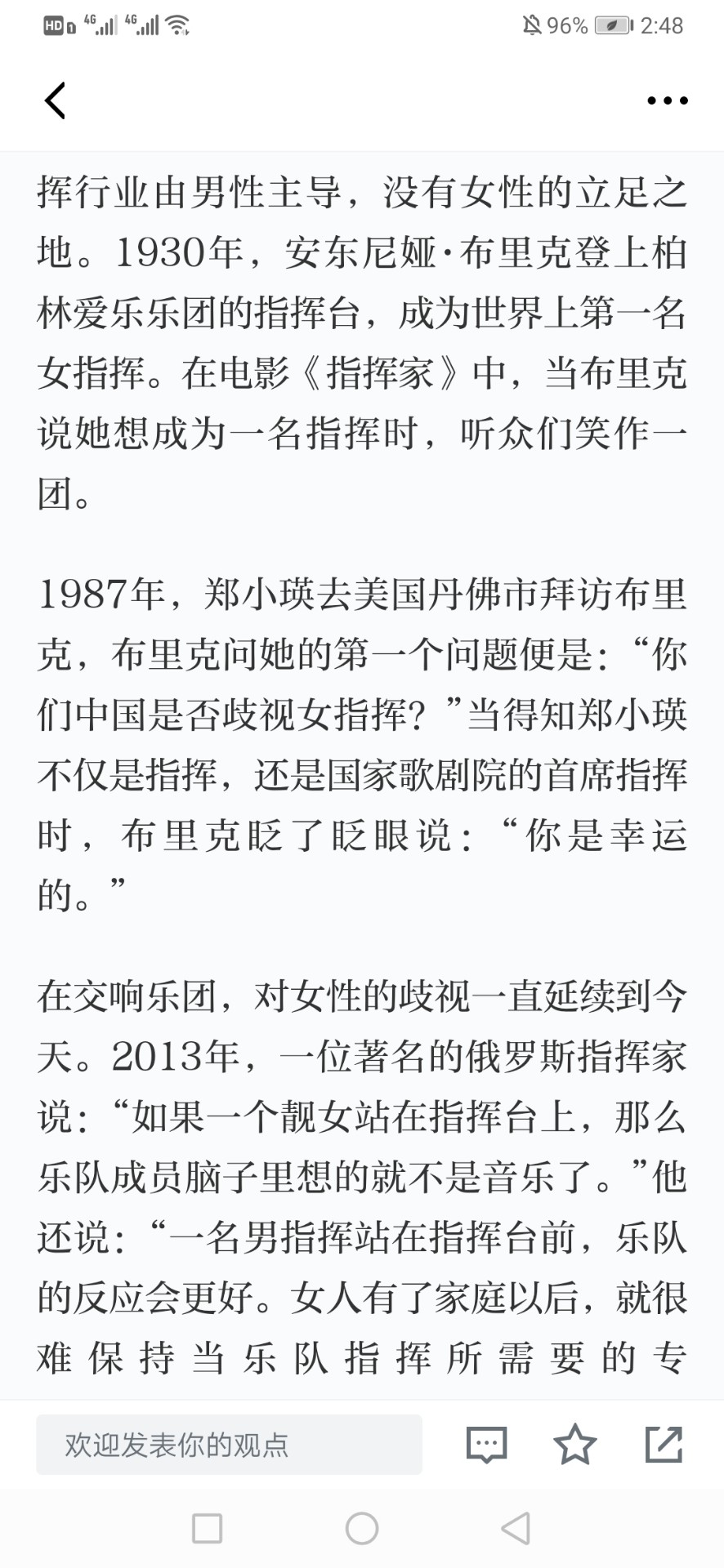
Task: Share the article via the share icon
Action: (664, 1444)
